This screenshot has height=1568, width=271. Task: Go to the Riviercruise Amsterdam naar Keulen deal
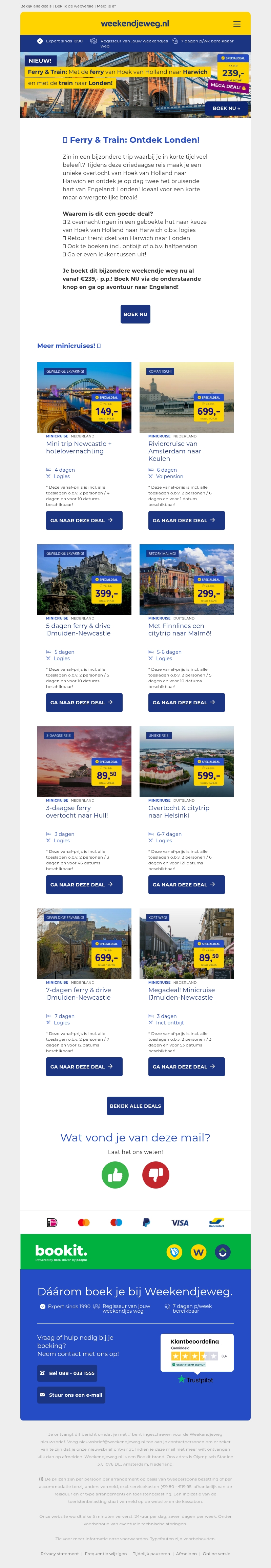(x=187, y=521)
